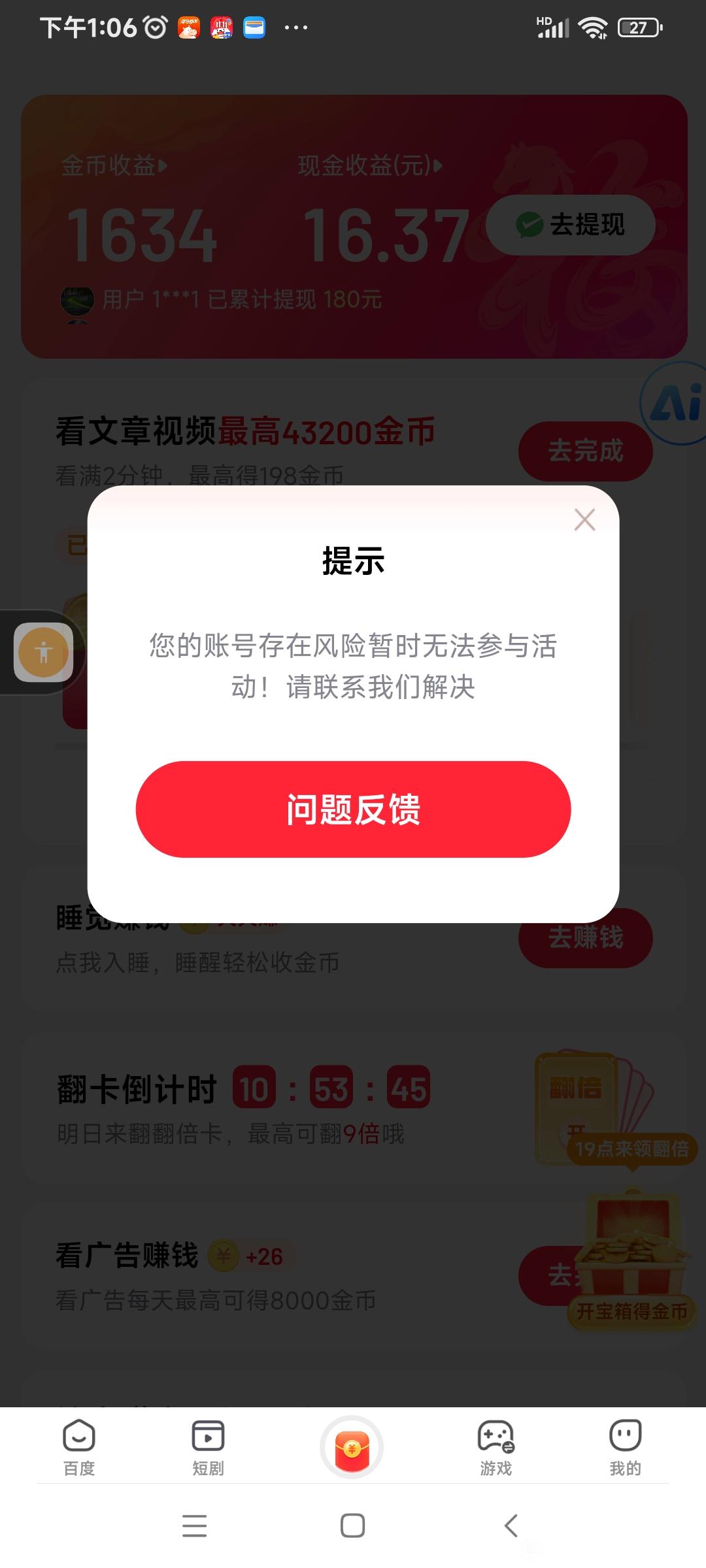Go to the 游戏 tab
The height and width of the screenshot is (1568, 706).
[496, 1446]
